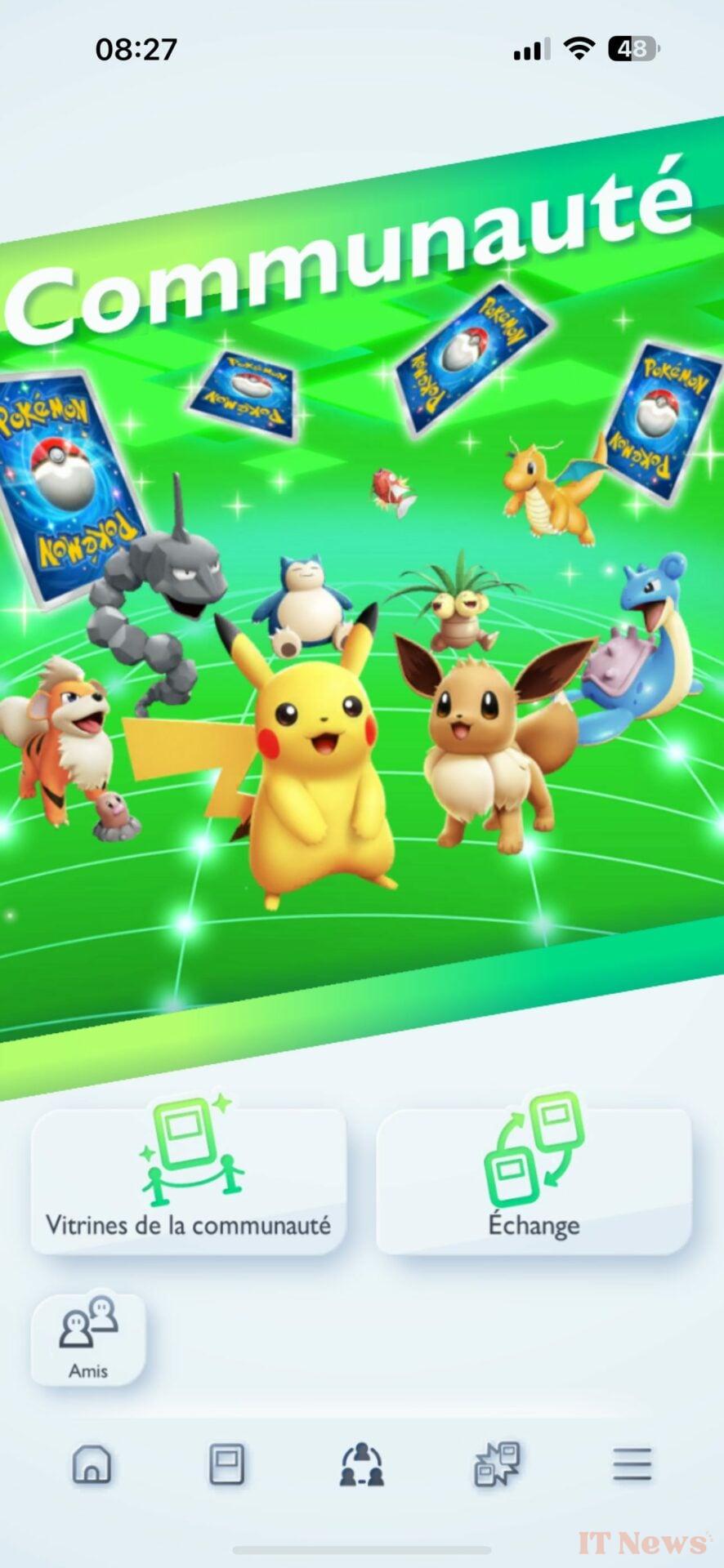The image size is (724, 1568).
Task: Select the community tab
Action: [362, 1464]
